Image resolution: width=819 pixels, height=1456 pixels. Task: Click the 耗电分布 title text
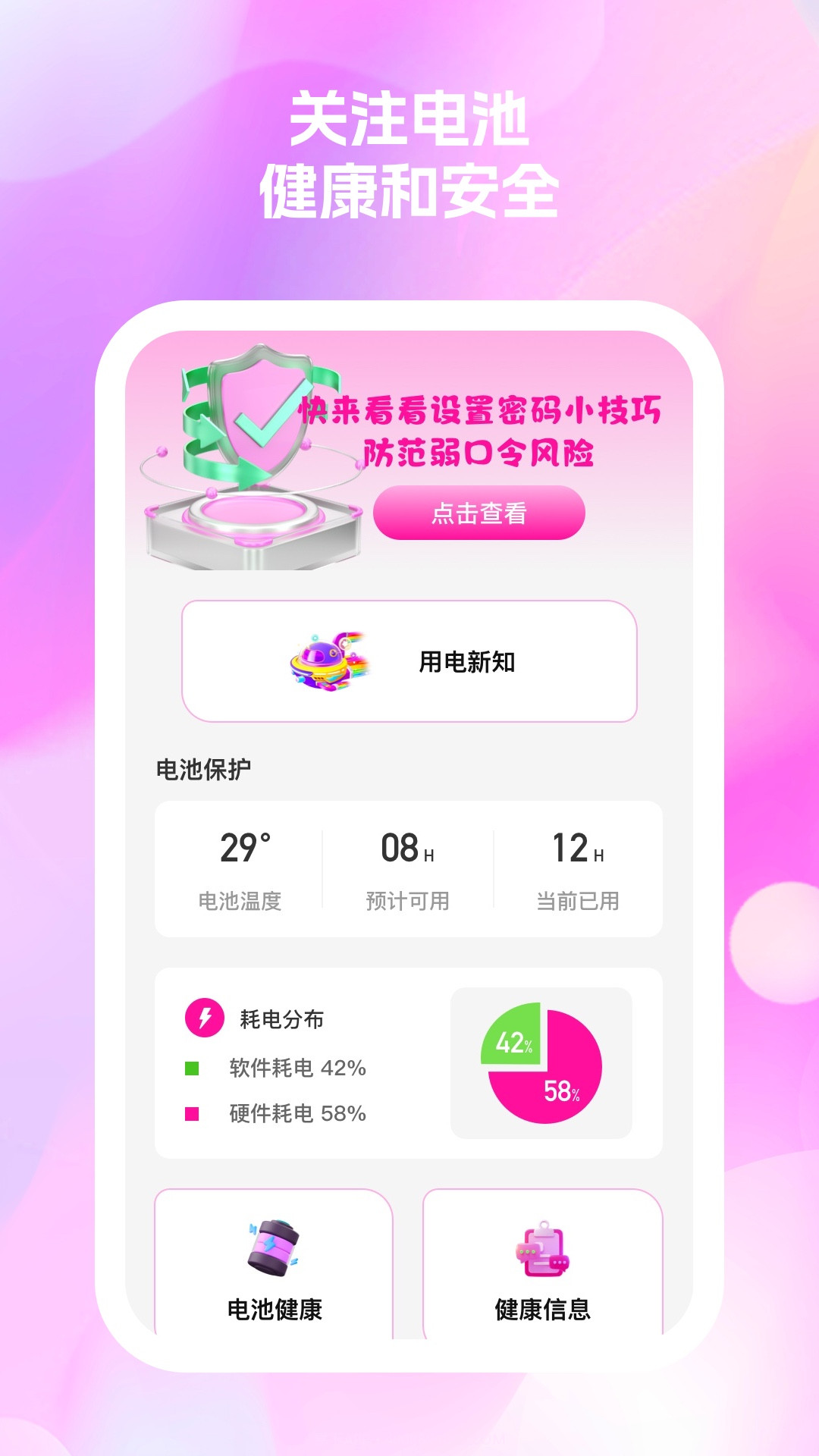281,1019
